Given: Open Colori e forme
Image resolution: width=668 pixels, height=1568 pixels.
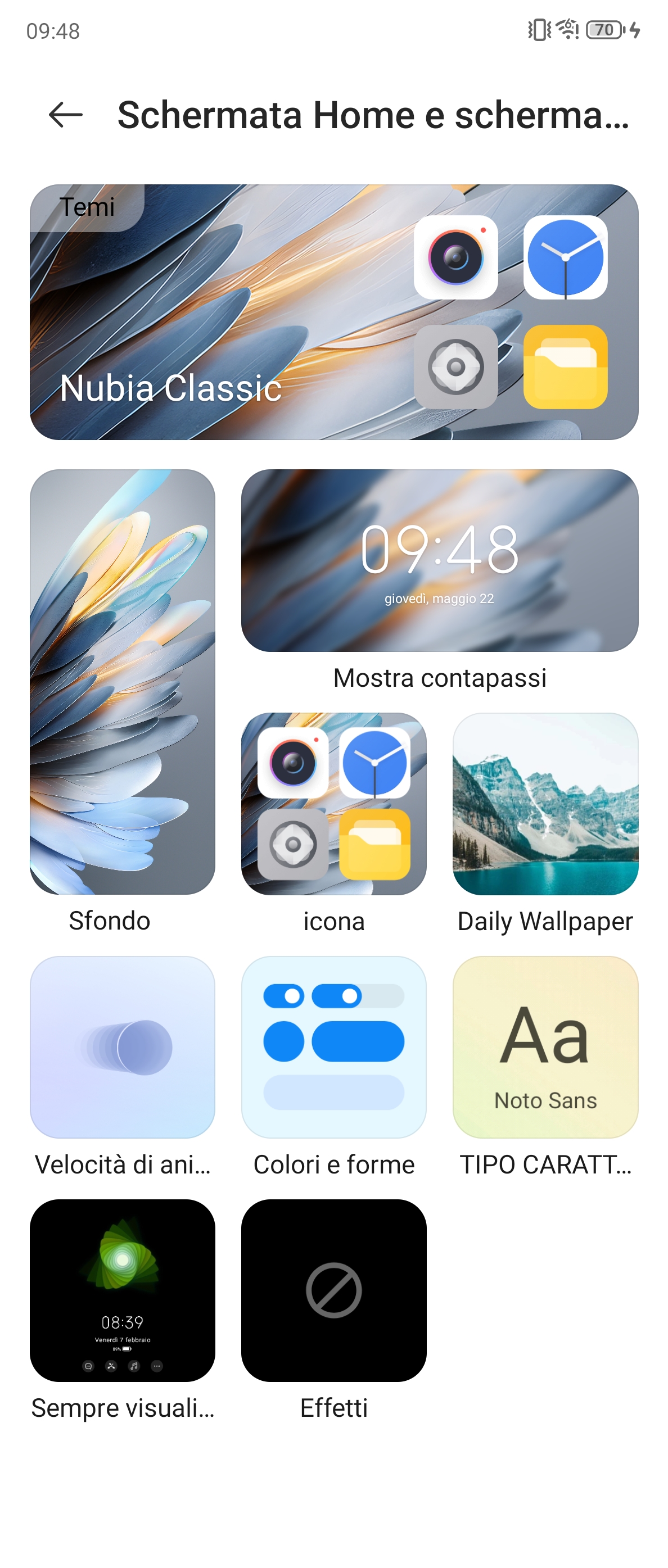Looking at the screenshot, I should click(333, 1047).
